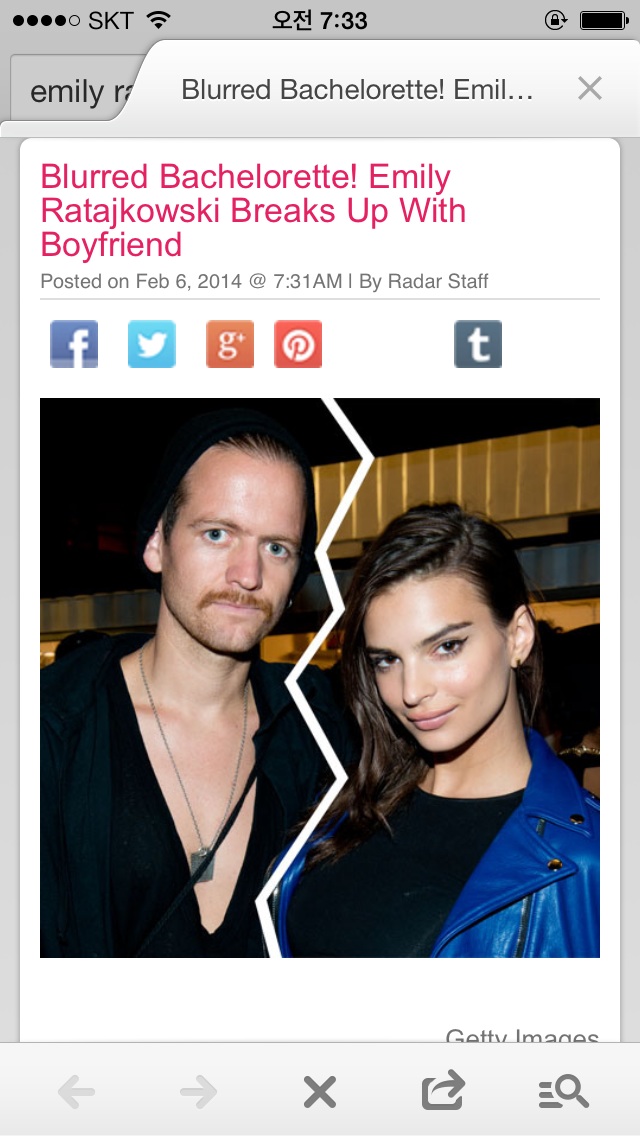This screenshot has width=640, height=1136.
Task: Share article on Twitter
Action: coord(152,344)
